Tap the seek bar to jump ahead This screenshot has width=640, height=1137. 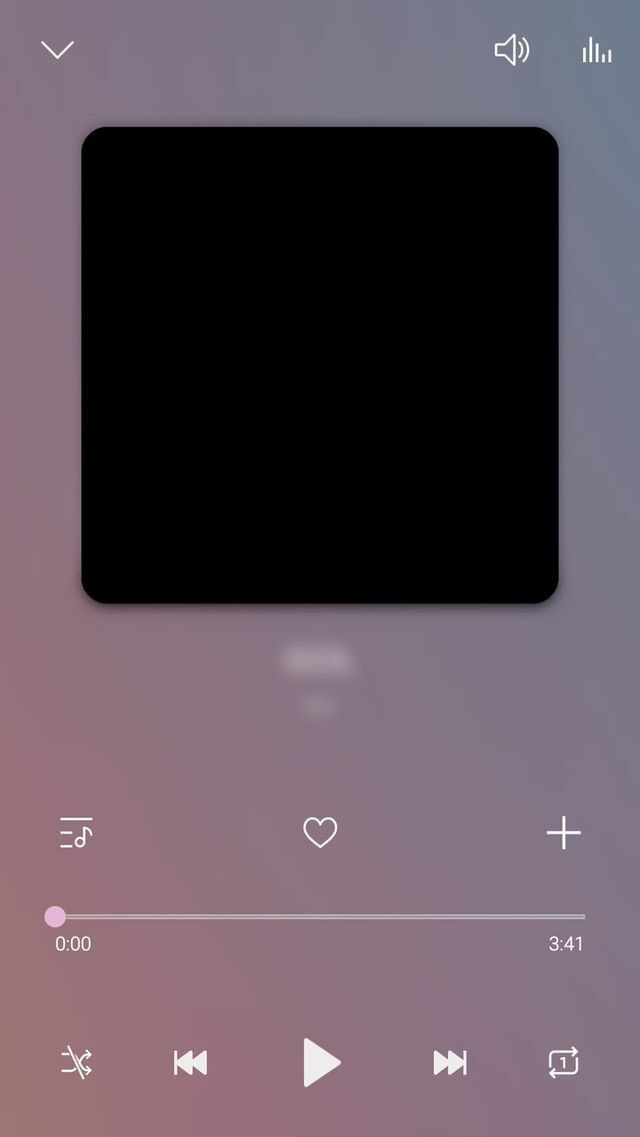[320, 917]
